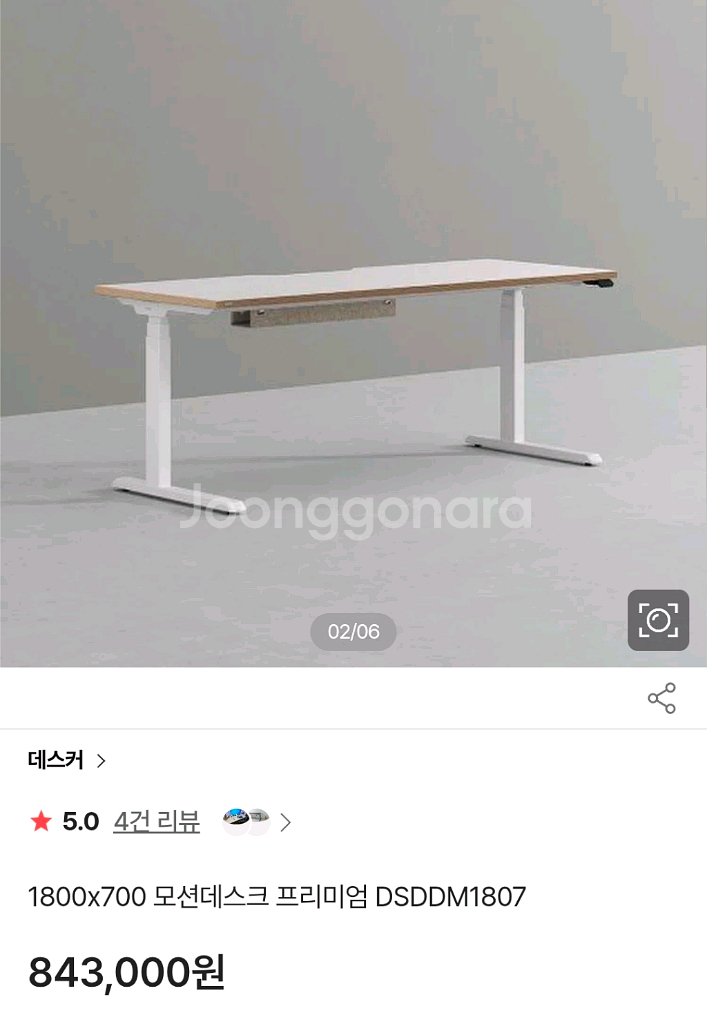The width and height of the screenshot is (707, 1024).
Task: View the 4건 리뷰 reviews
Action: (x=156, y=822)
